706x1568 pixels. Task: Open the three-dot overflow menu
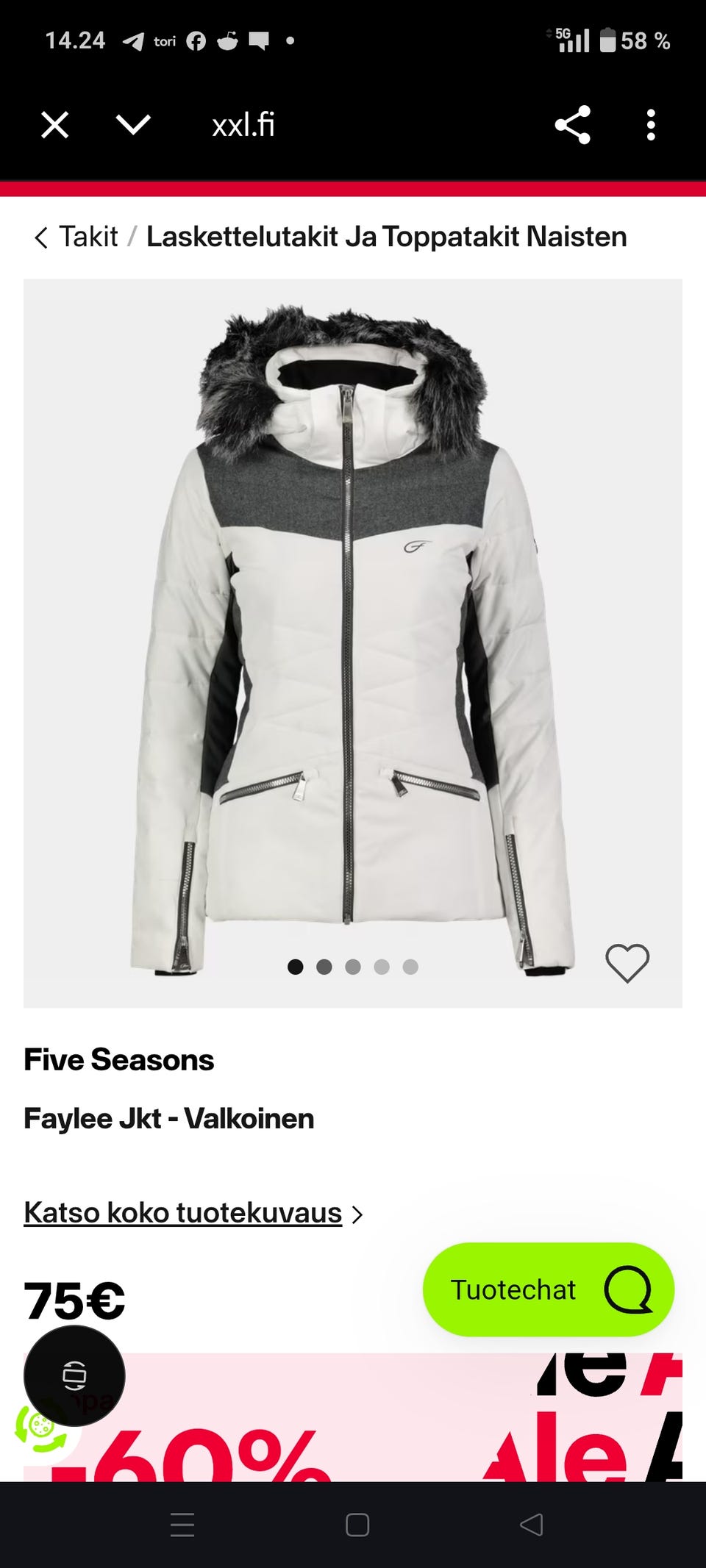651,125
